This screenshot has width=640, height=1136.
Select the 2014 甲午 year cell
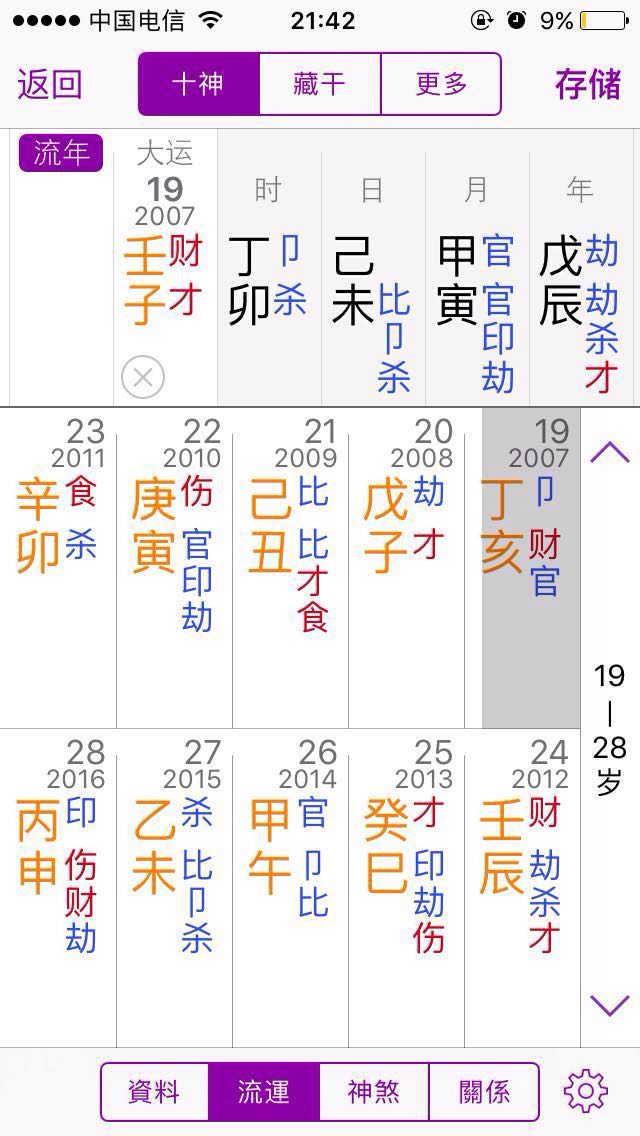click(x=291, y=888)
